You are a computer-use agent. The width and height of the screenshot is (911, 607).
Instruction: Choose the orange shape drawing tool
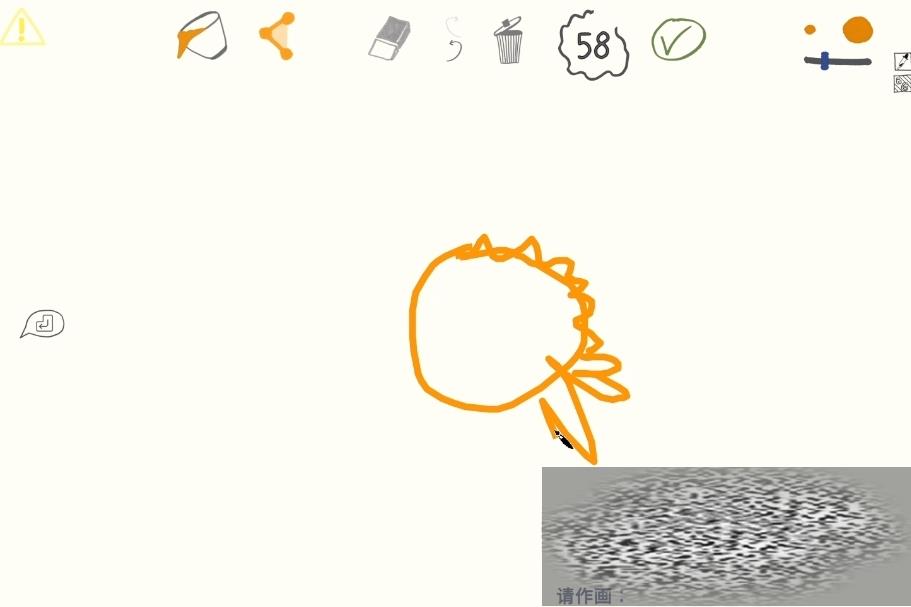coord(278,36)
